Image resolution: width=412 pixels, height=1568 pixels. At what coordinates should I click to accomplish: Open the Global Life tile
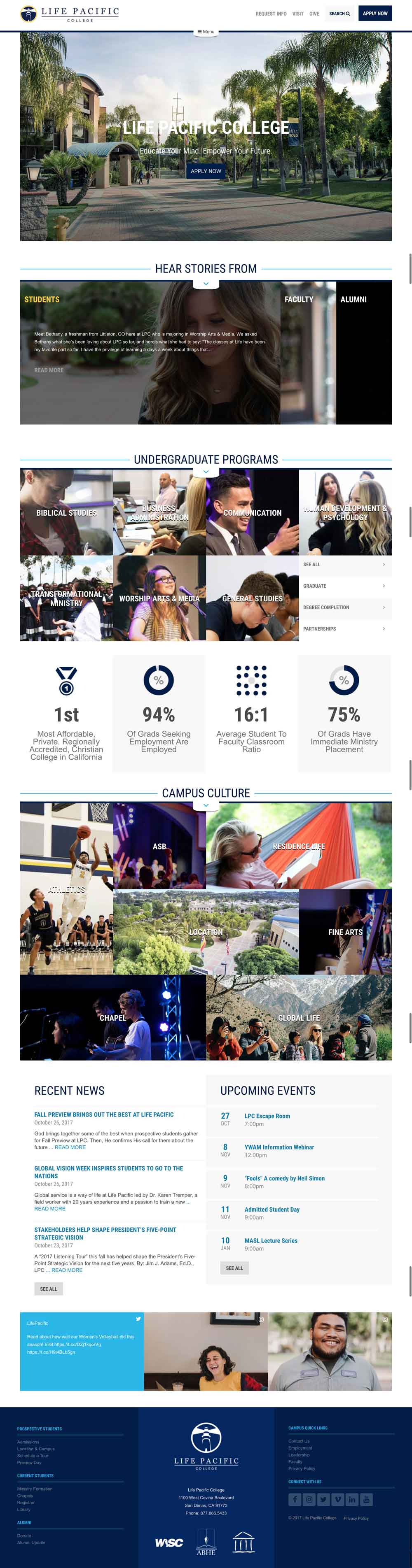299,1018
